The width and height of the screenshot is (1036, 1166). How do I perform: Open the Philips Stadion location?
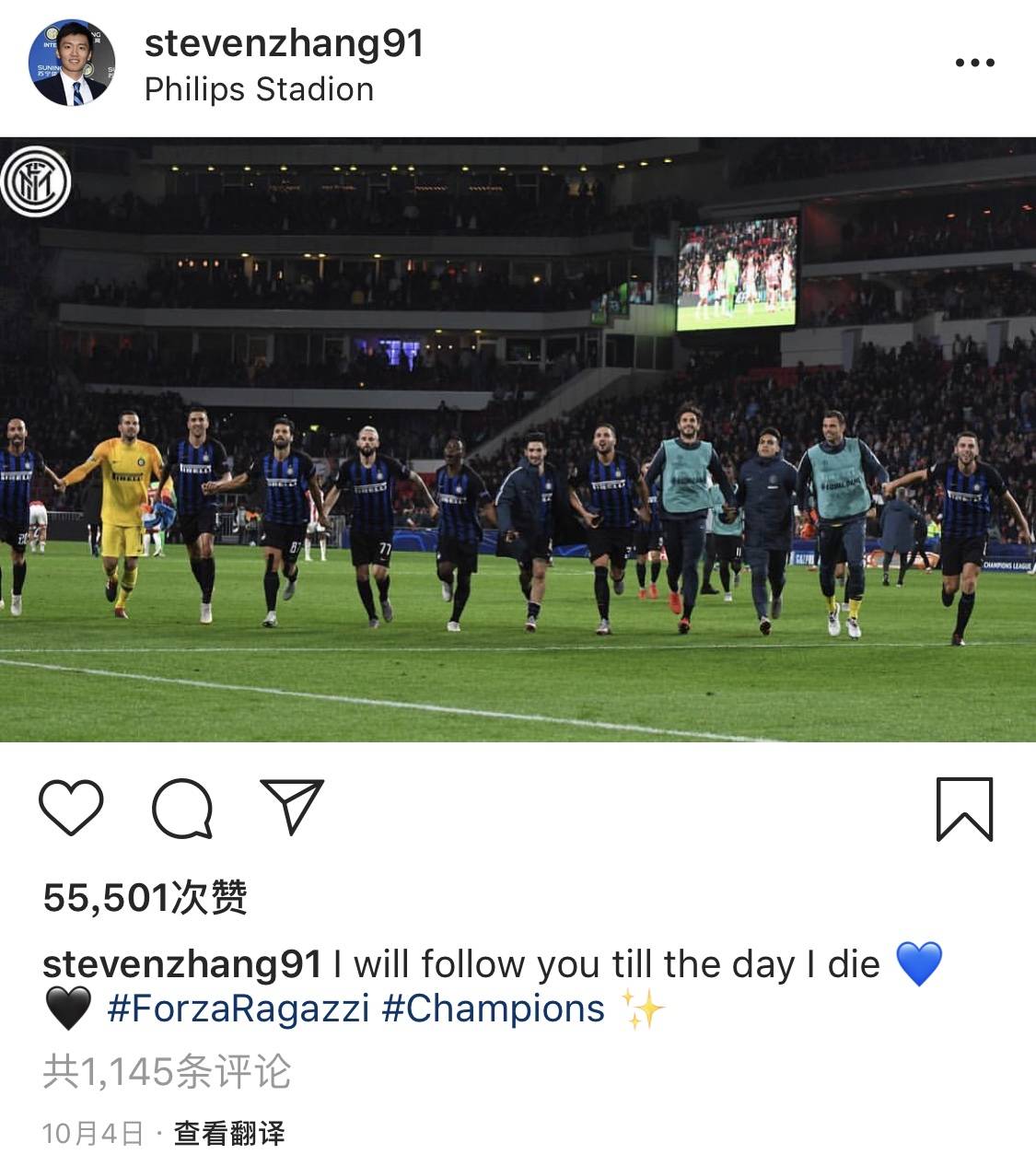pos(259,89)
